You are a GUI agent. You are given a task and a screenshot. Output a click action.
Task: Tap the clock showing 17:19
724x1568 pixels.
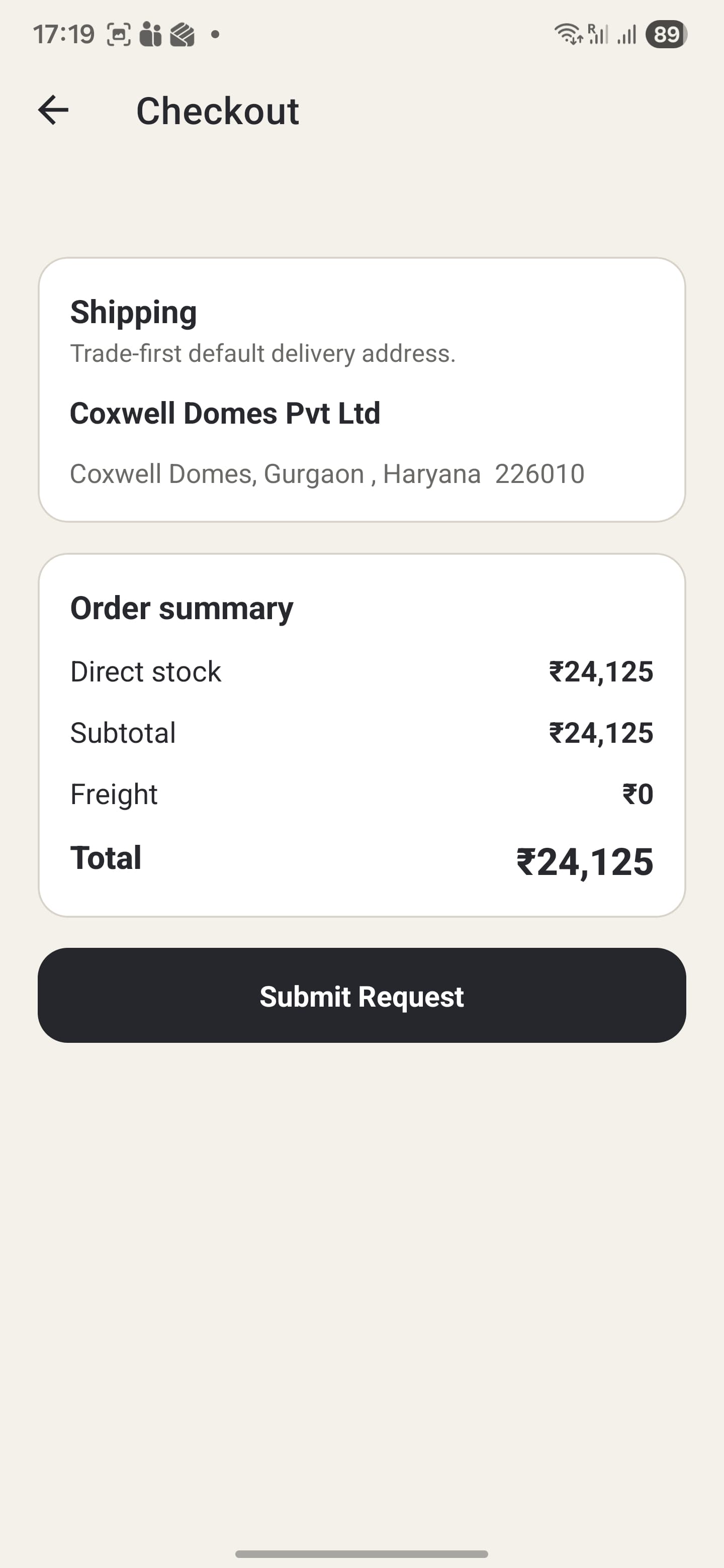point(64,35)
